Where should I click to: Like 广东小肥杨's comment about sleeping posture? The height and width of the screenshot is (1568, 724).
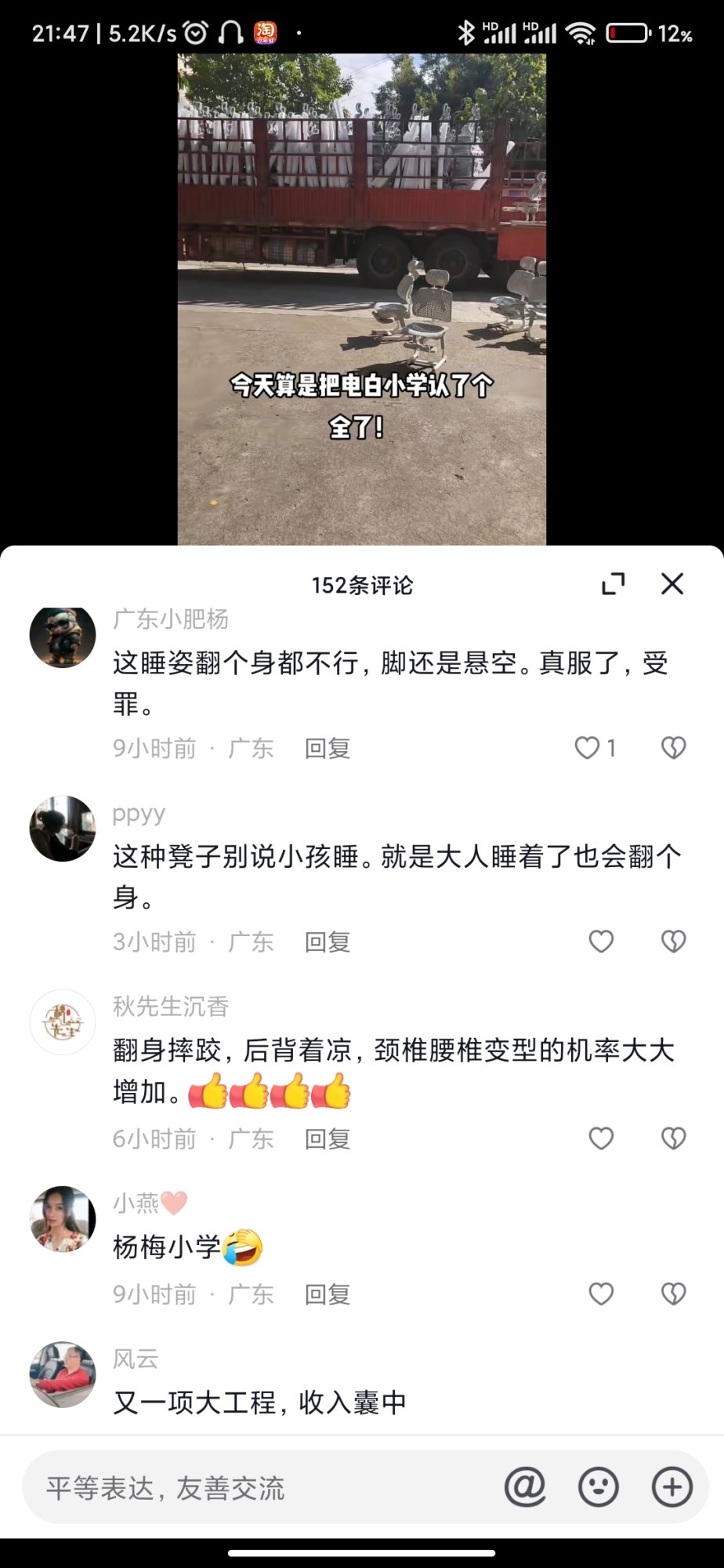[588, 748]
